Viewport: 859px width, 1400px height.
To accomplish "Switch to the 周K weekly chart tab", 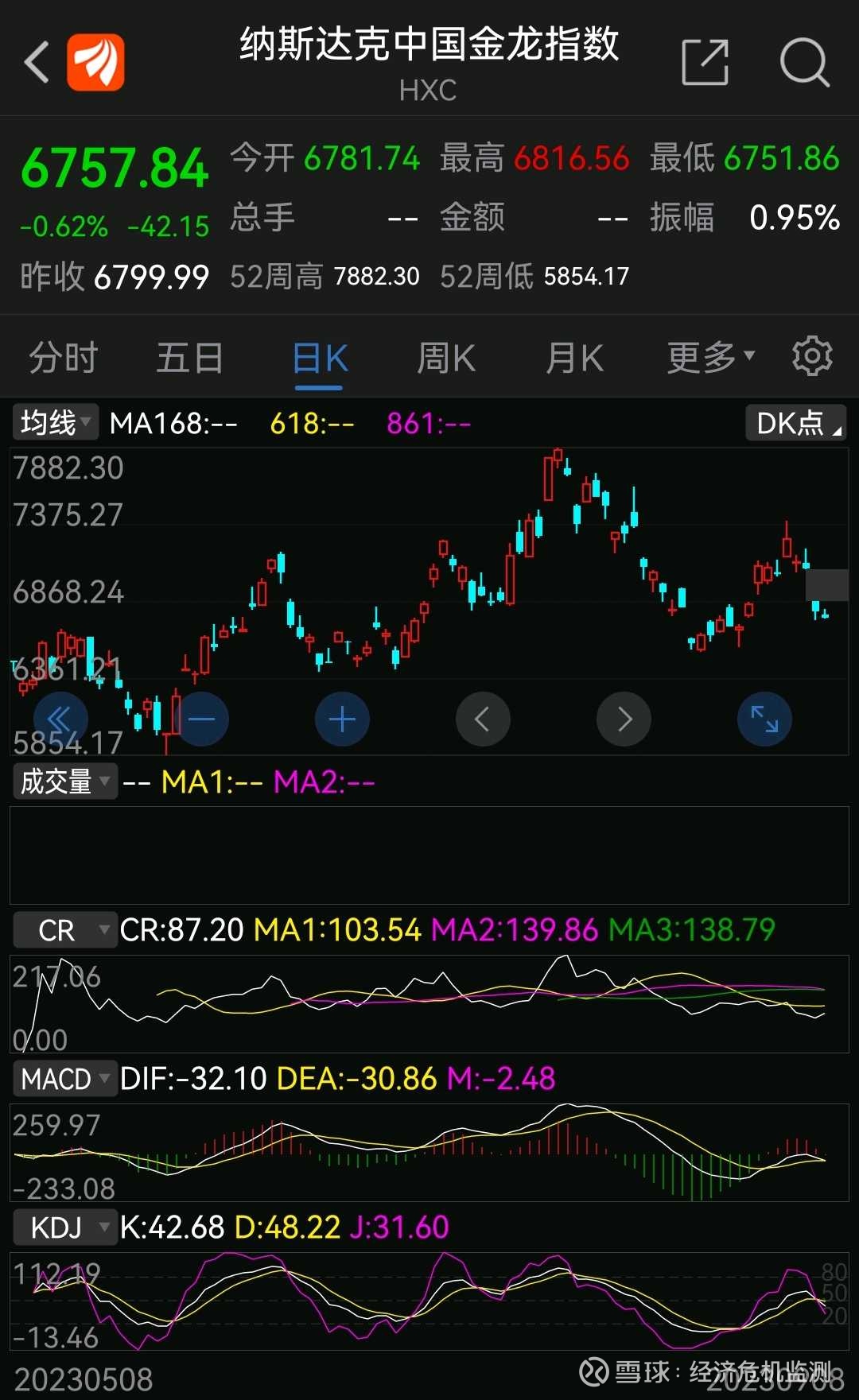I will 445,357.
